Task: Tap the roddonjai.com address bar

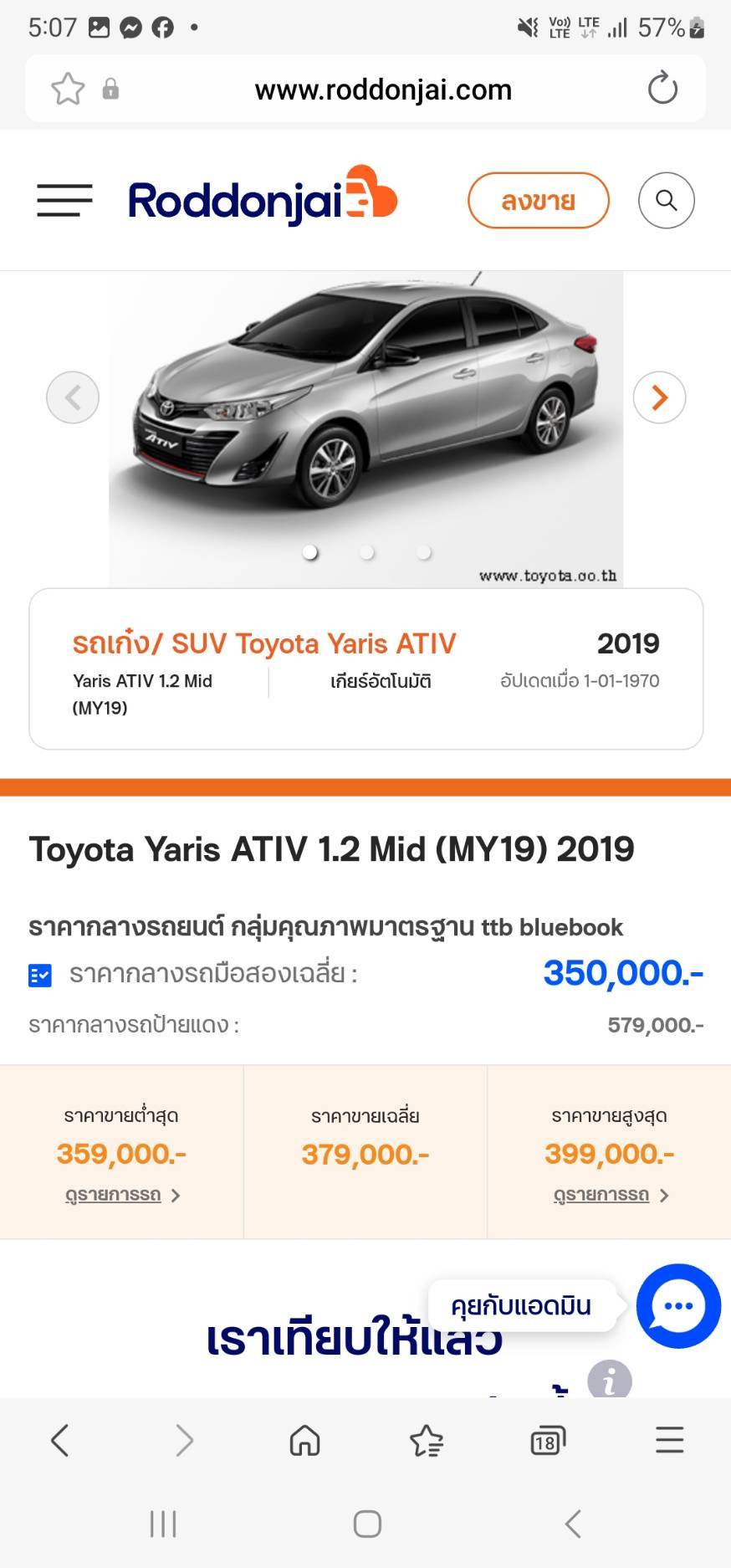Action: coord(383,90)
